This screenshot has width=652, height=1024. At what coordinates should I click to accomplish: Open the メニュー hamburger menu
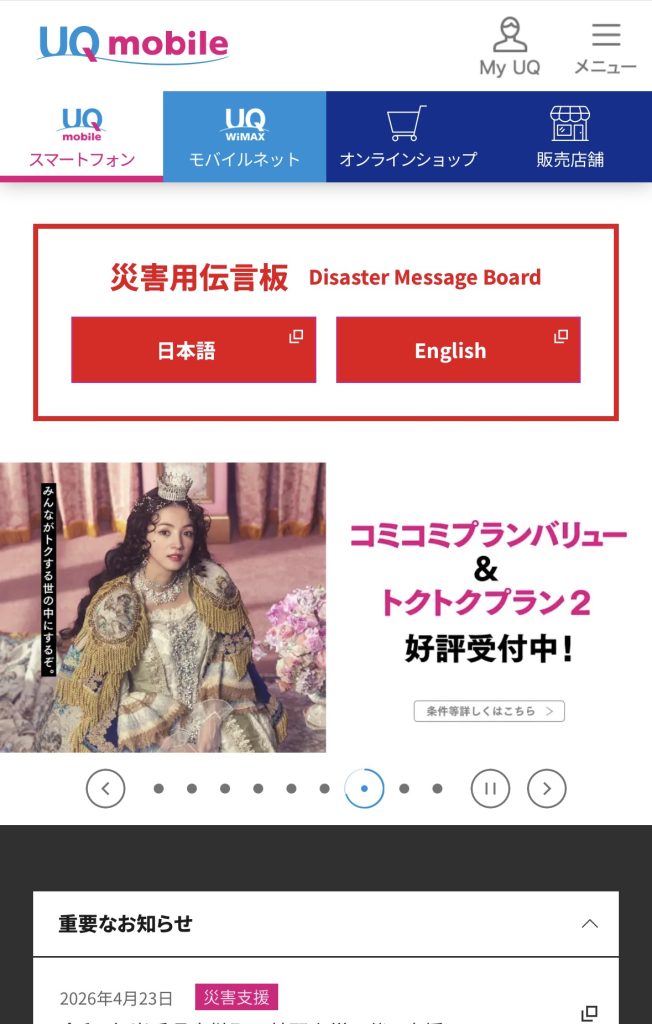[606, 47]
